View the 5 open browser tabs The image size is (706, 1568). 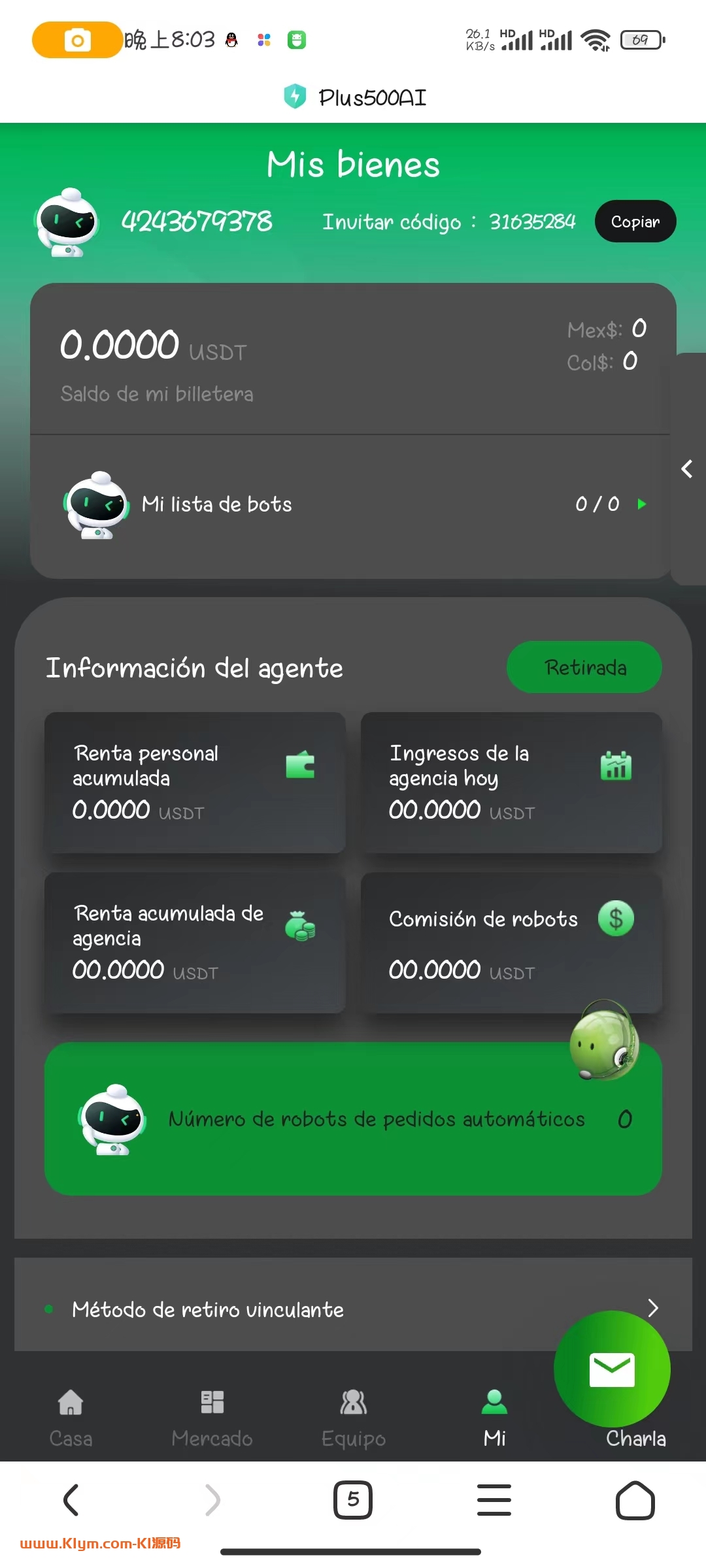353,1499
